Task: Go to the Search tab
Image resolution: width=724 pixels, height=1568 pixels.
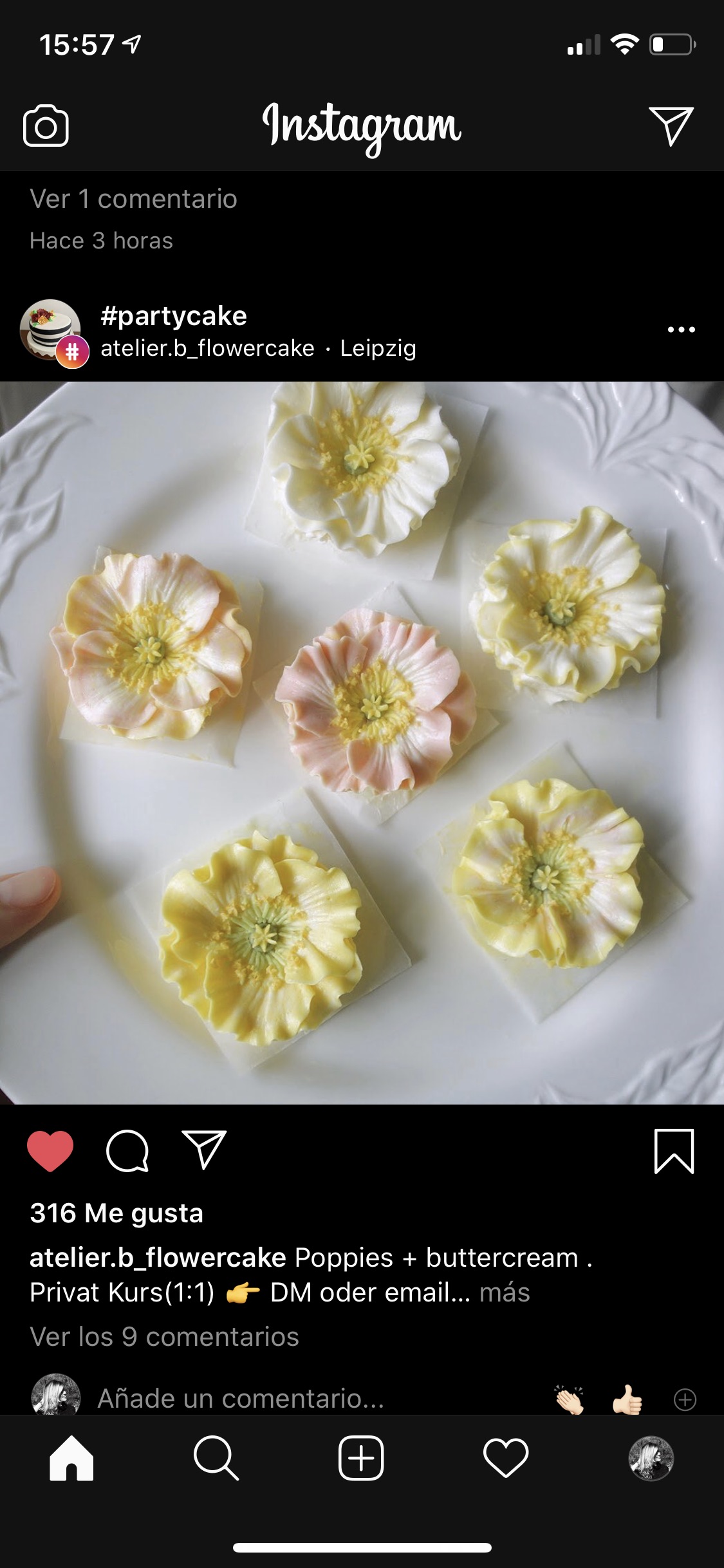Action: (216, 1459)
